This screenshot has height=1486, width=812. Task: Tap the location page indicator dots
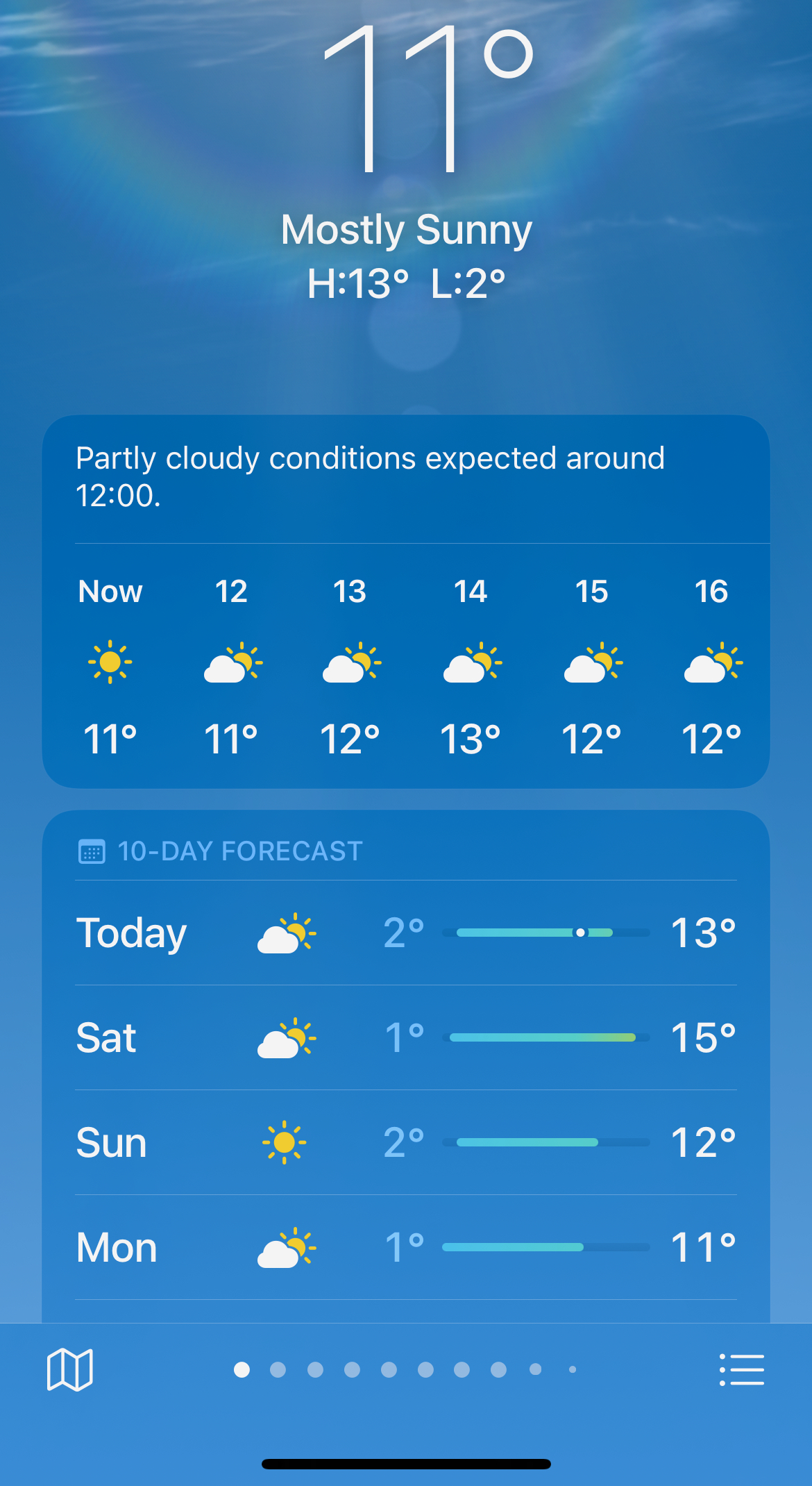point(406,1369)
